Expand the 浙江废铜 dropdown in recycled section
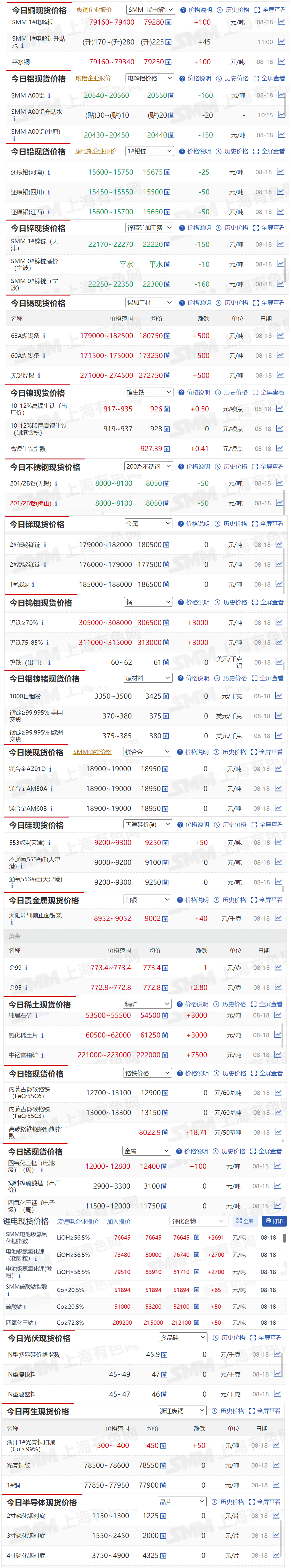291x1568 pixels. [182, 1410]
